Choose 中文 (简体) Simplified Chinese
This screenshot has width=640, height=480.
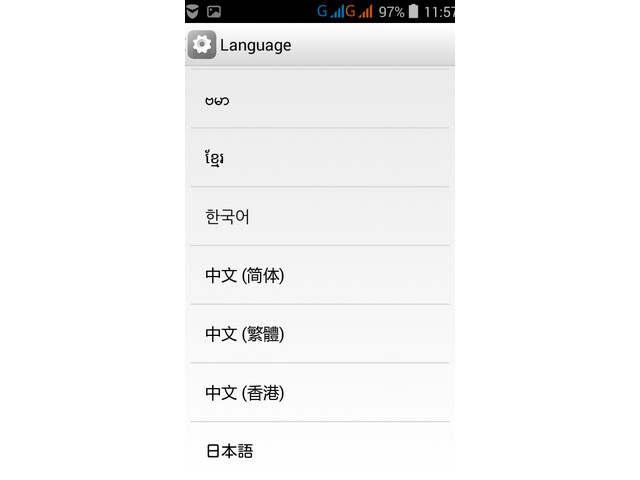pyautogui.click(x=320, y=275)
